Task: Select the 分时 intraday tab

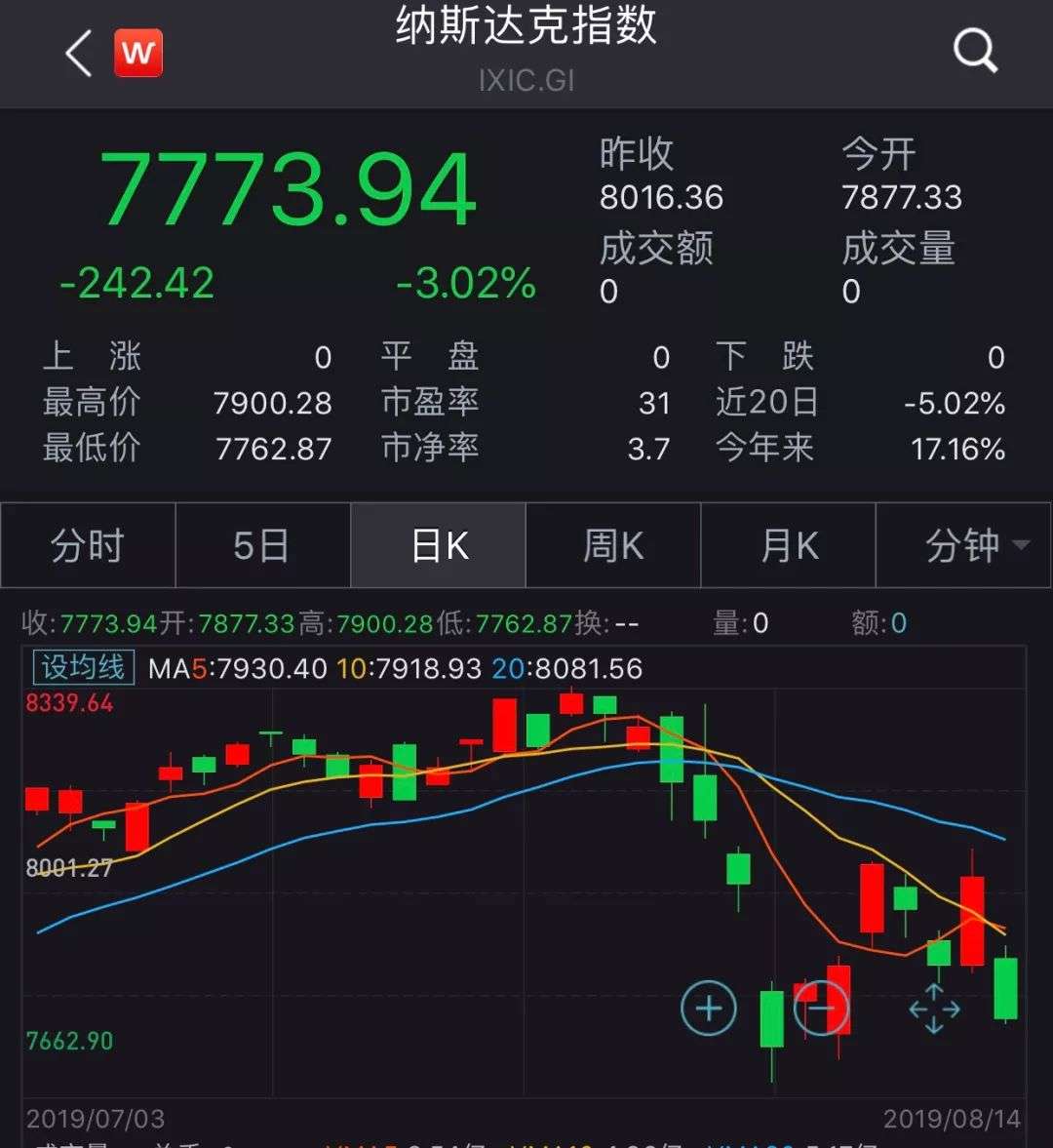Action: pos(87,545)
